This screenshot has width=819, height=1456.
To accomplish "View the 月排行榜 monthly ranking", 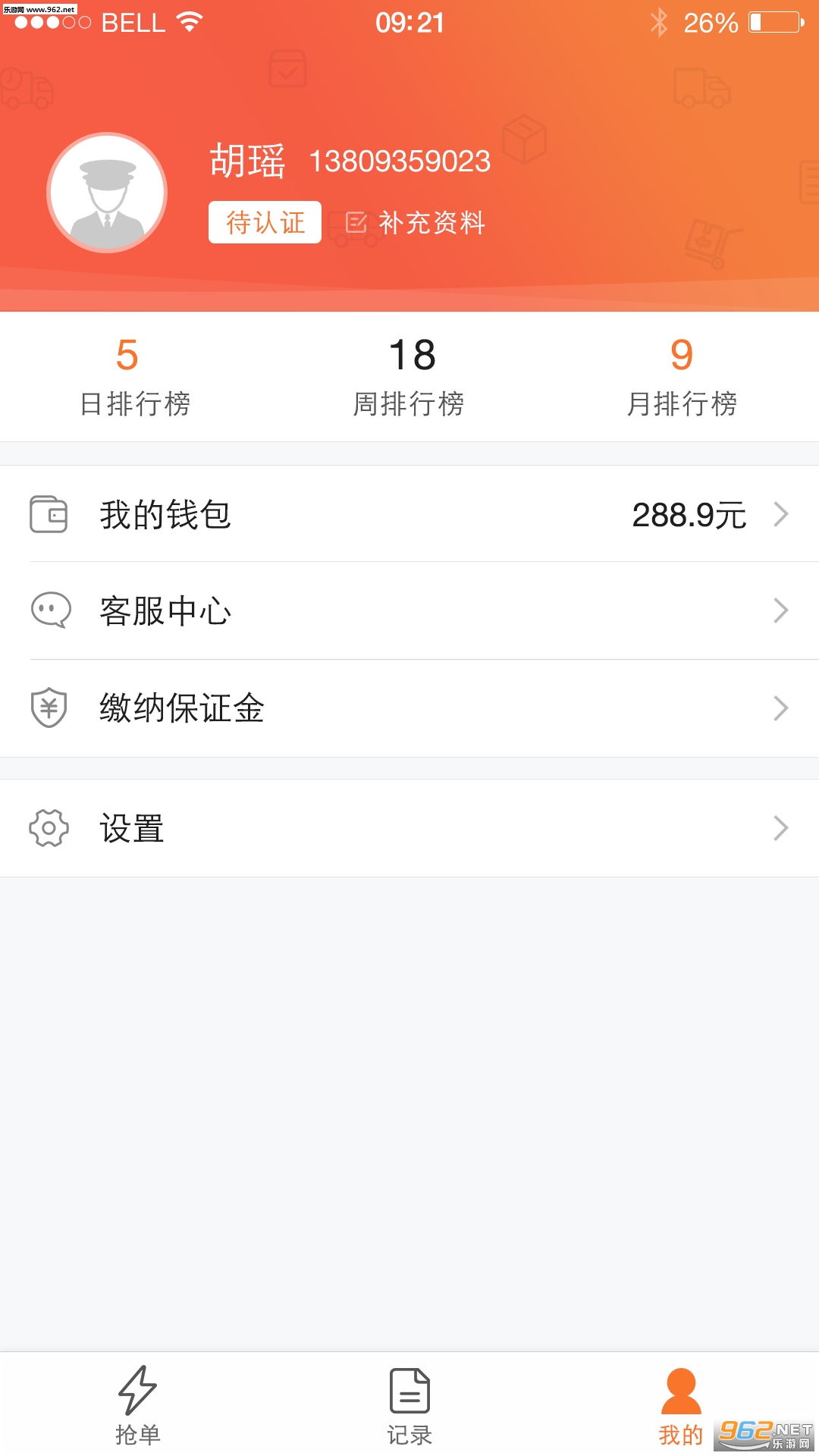I will (x=682, y=377).
